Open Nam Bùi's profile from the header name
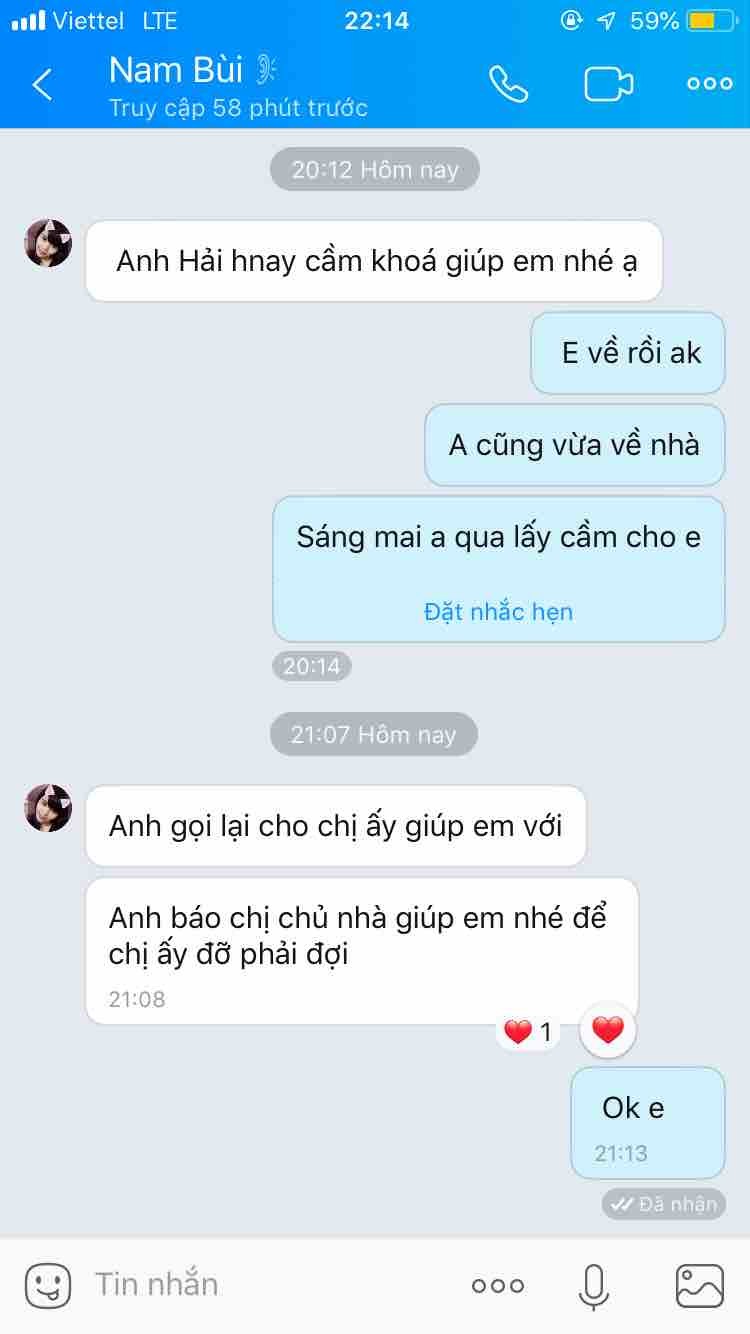 176,70
